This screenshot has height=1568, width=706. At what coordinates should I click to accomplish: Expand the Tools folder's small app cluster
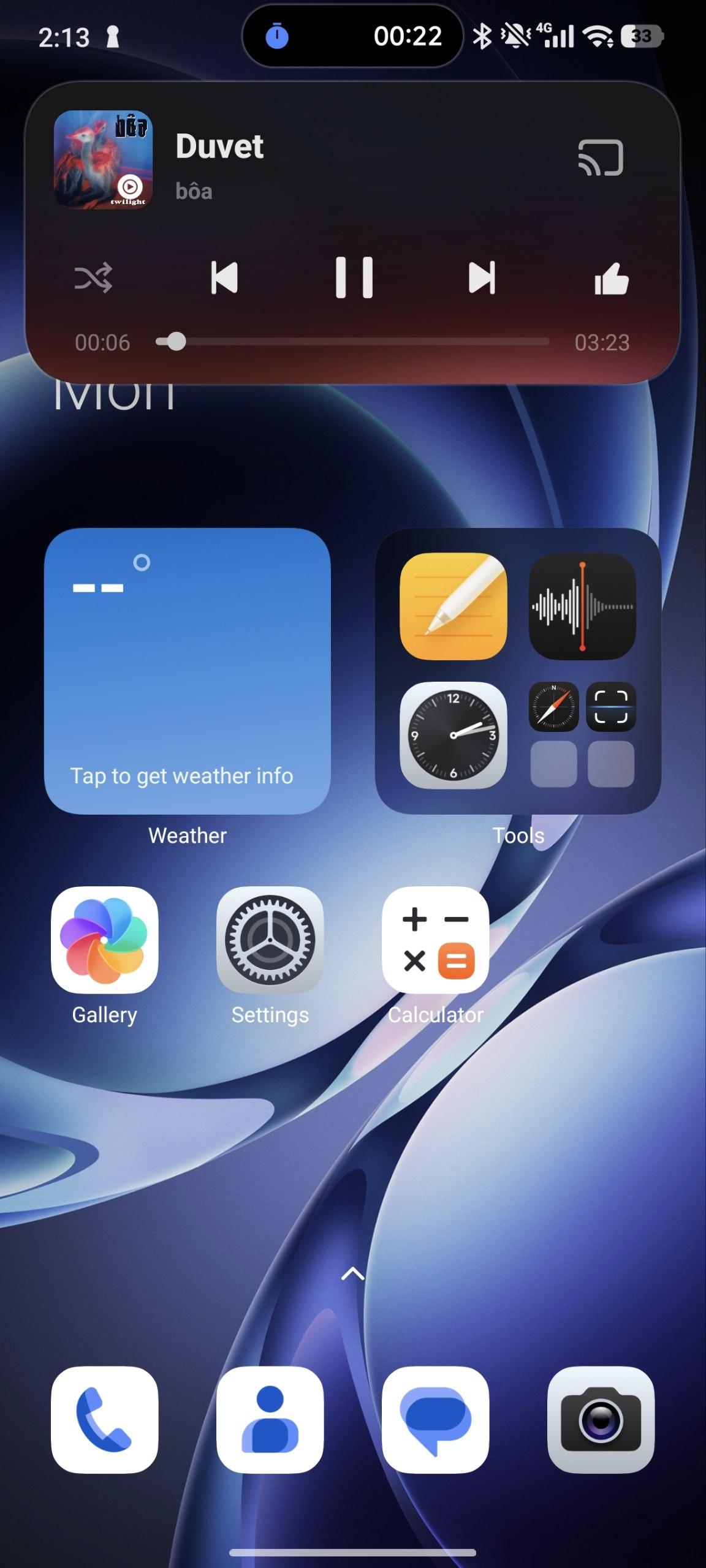click(582, 734)
